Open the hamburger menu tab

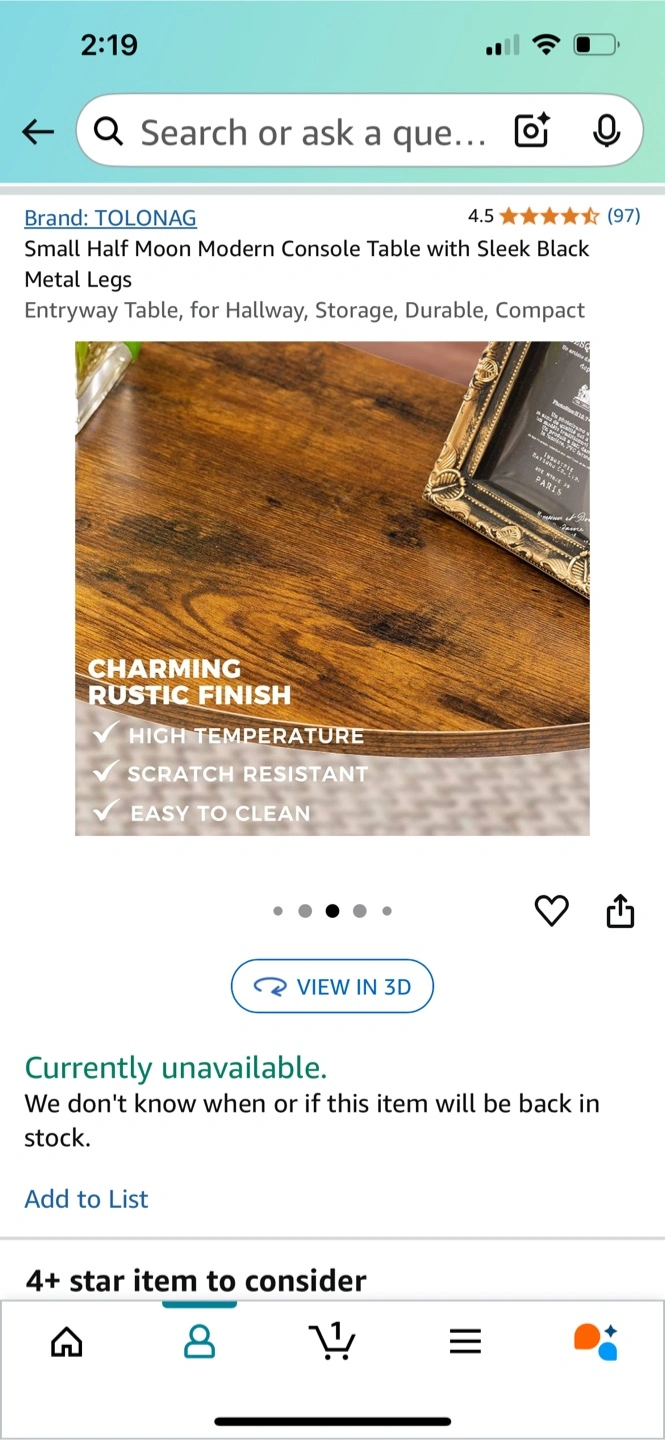465,1341
